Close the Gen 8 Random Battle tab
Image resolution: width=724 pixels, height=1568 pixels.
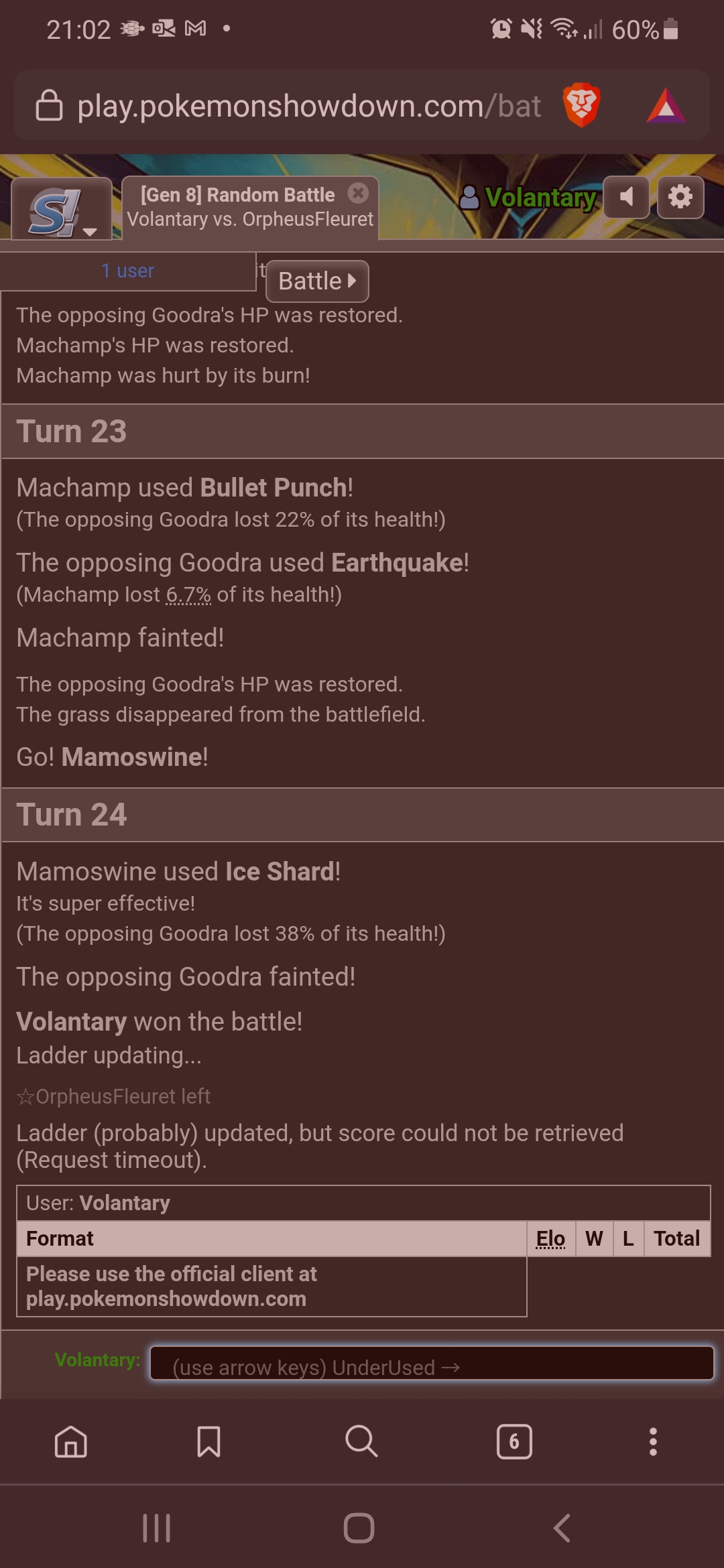coord(359,194)
